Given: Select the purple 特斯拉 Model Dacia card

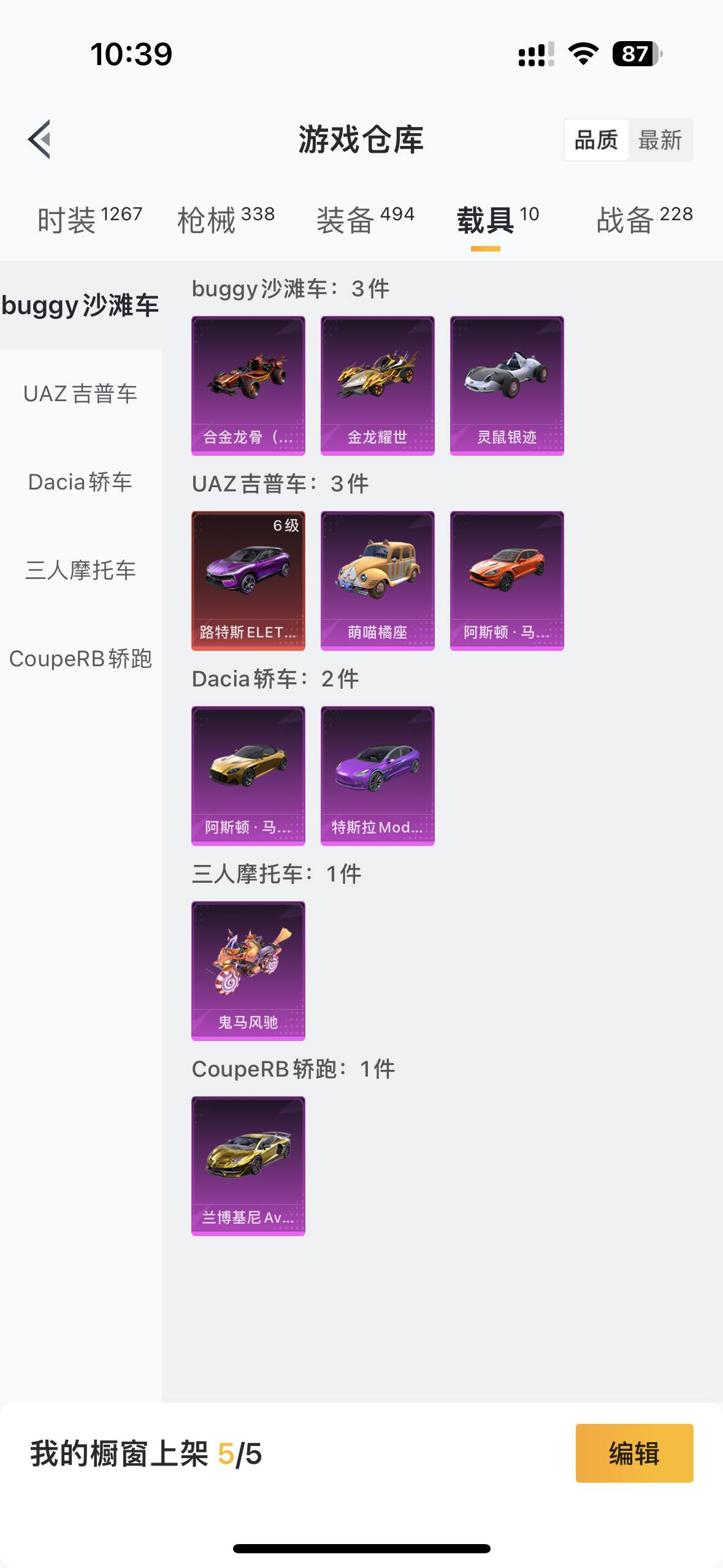Looking at the screenshot, I should point(377,776).
